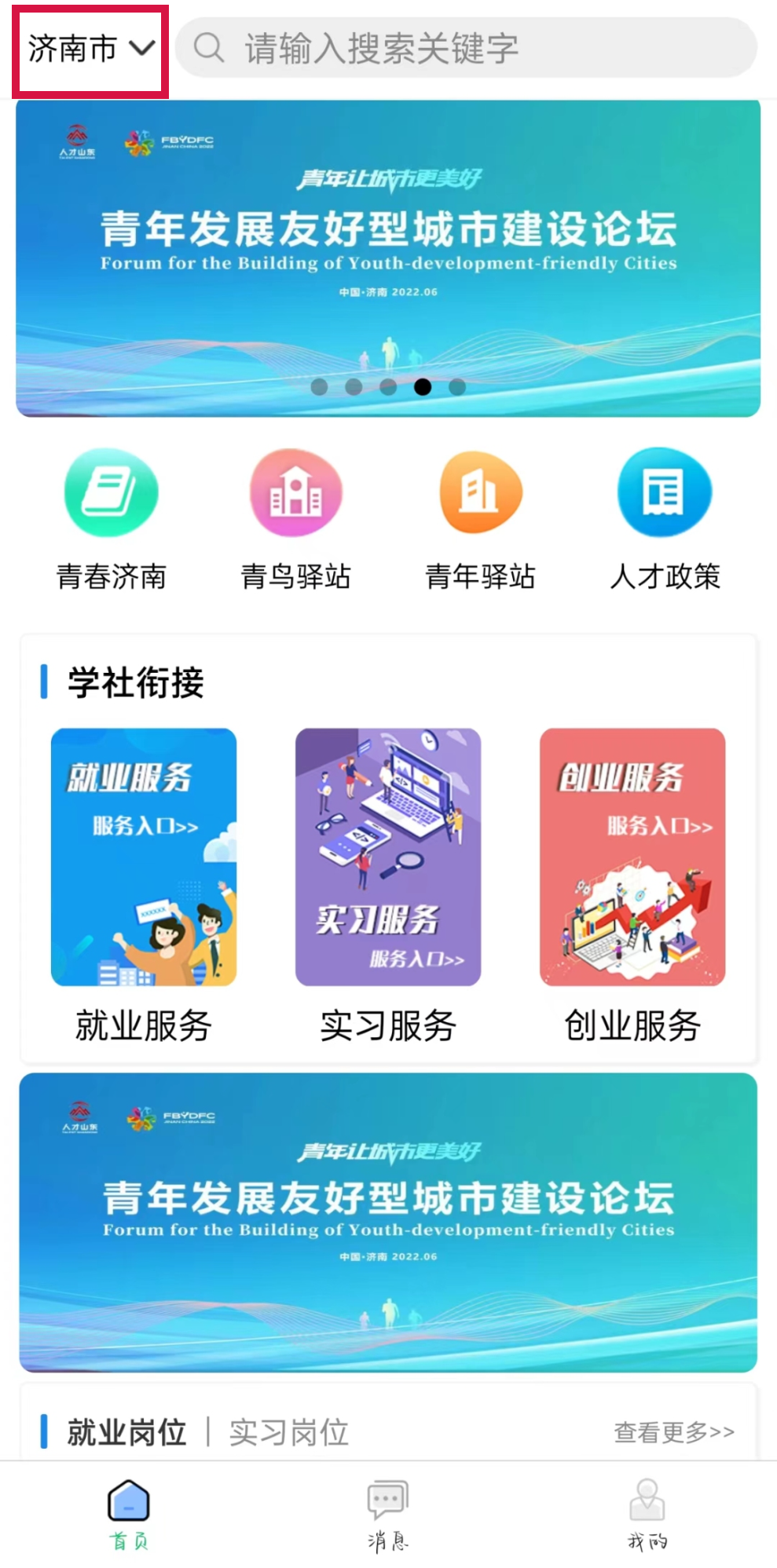The width and height of the screenshot is (777, 1568).
Task: Open the 人才政策 shortcut
Action: 665,517
